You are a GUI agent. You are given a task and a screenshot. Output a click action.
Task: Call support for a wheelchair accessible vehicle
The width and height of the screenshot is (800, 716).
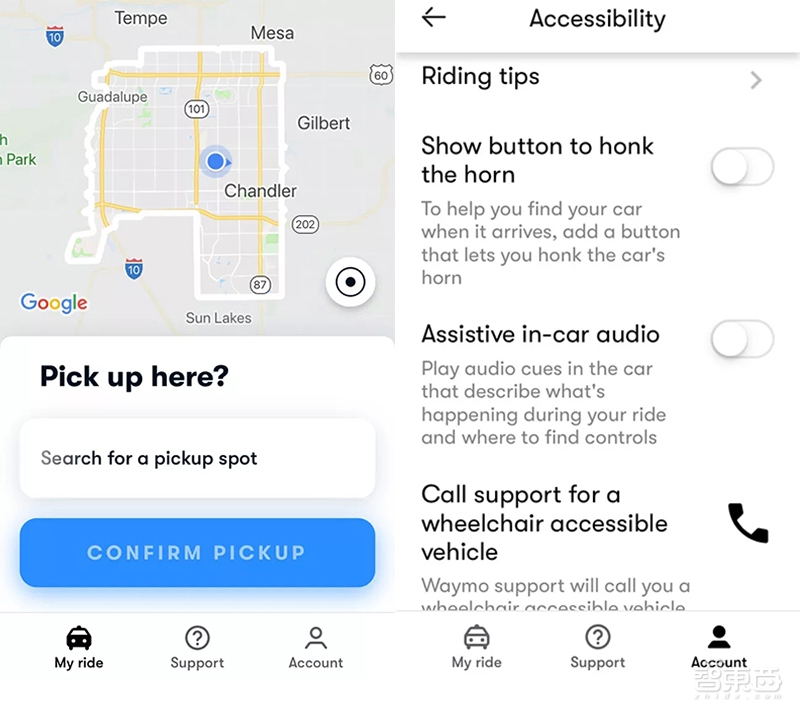(747, 522)
